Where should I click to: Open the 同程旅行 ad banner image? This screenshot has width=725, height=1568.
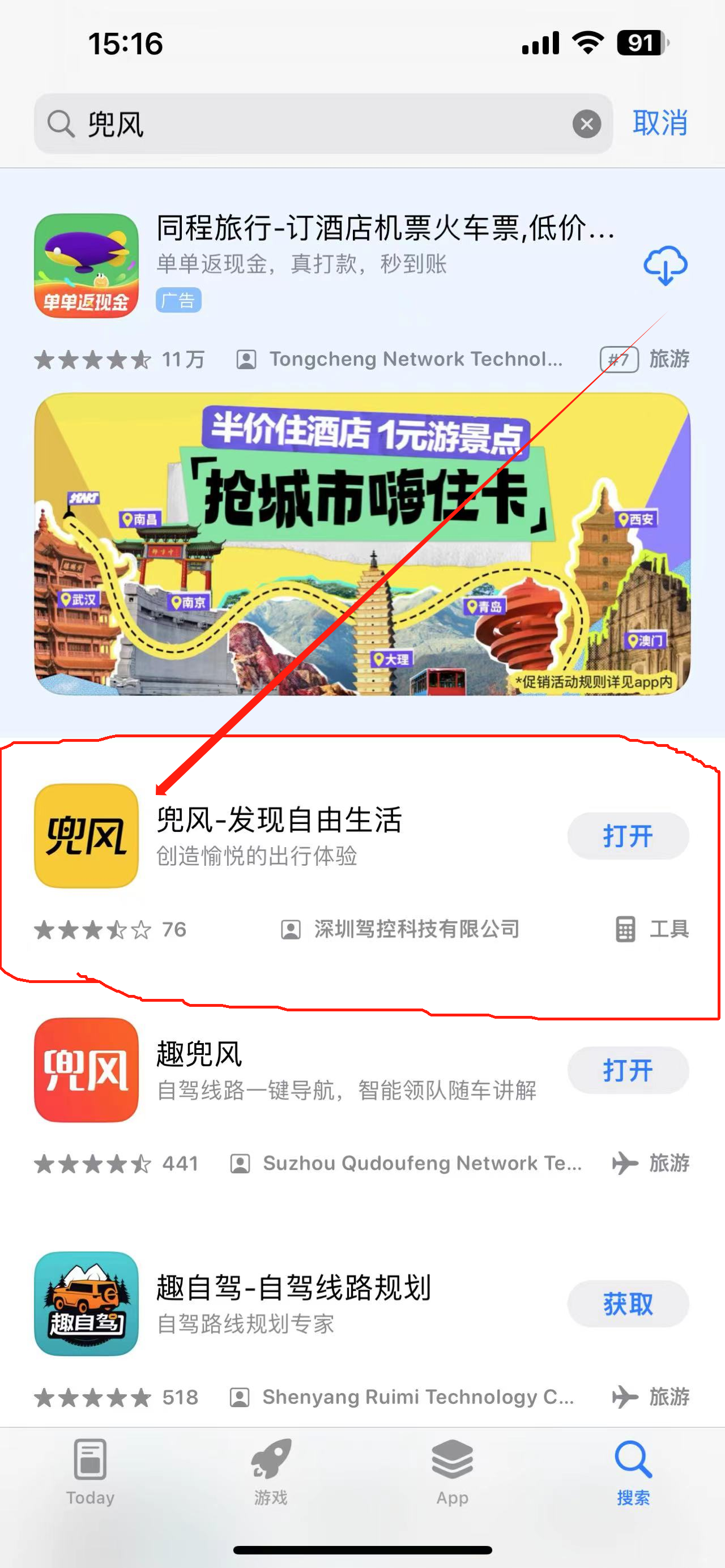click(362, 544)
